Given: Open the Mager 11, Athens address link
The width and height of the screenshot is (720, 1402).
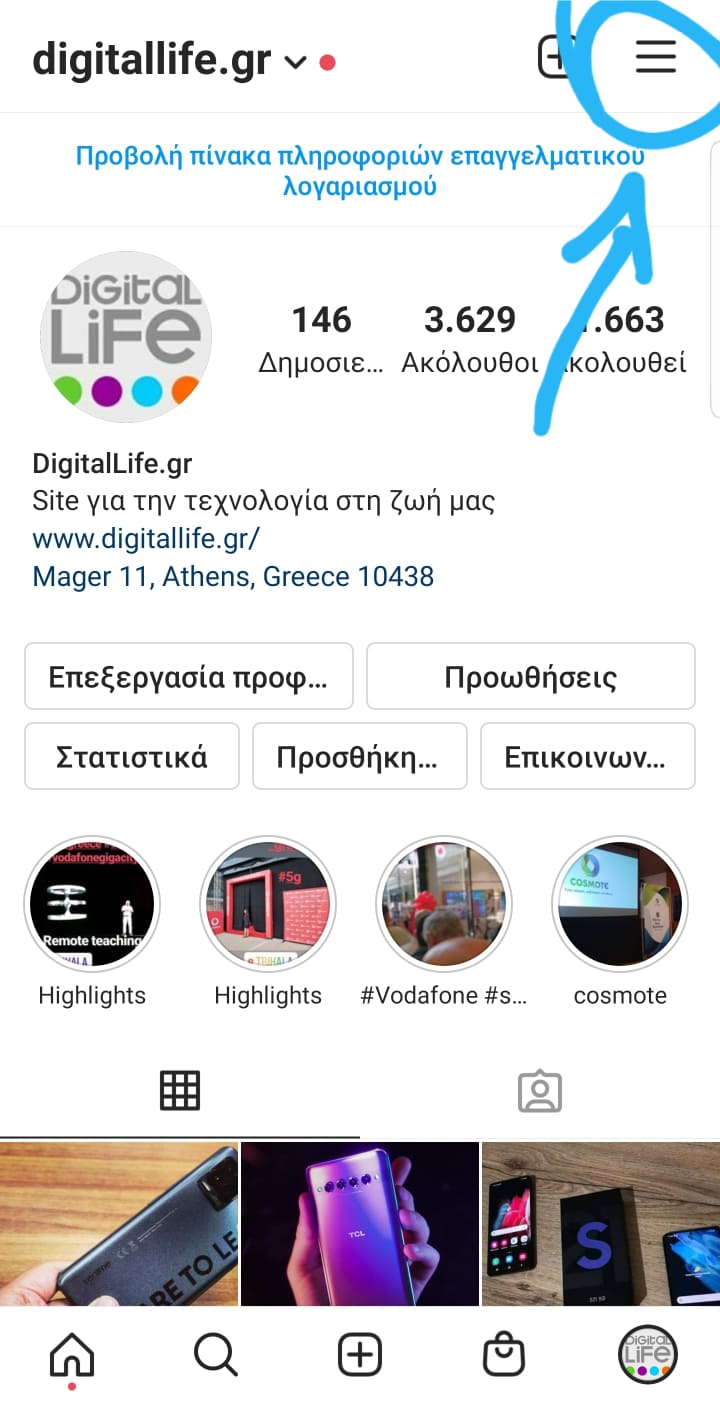Looking at the screenshot, I should tap(233, 577).
